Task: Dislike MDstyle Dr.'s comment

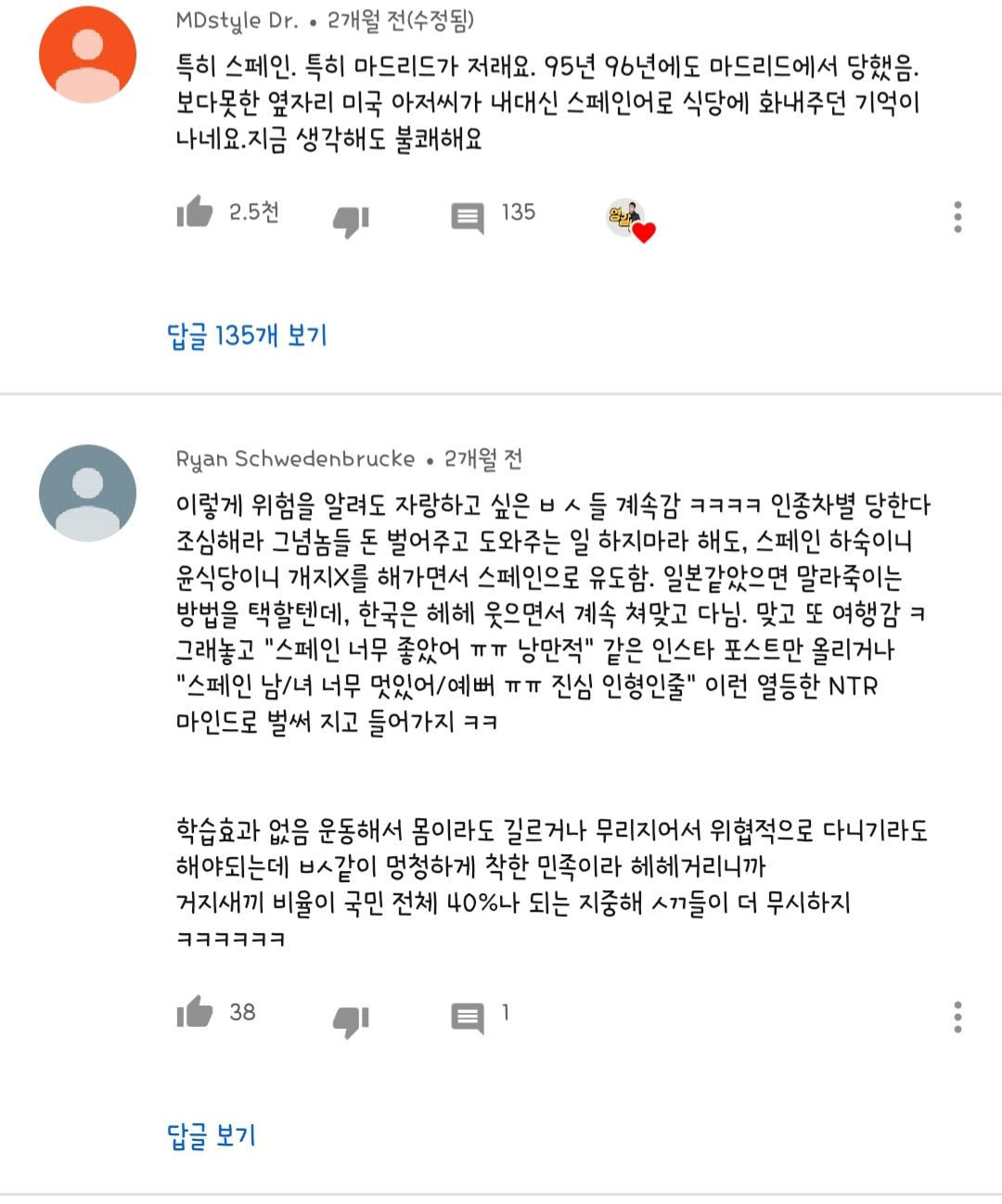Action: (351, 220)
